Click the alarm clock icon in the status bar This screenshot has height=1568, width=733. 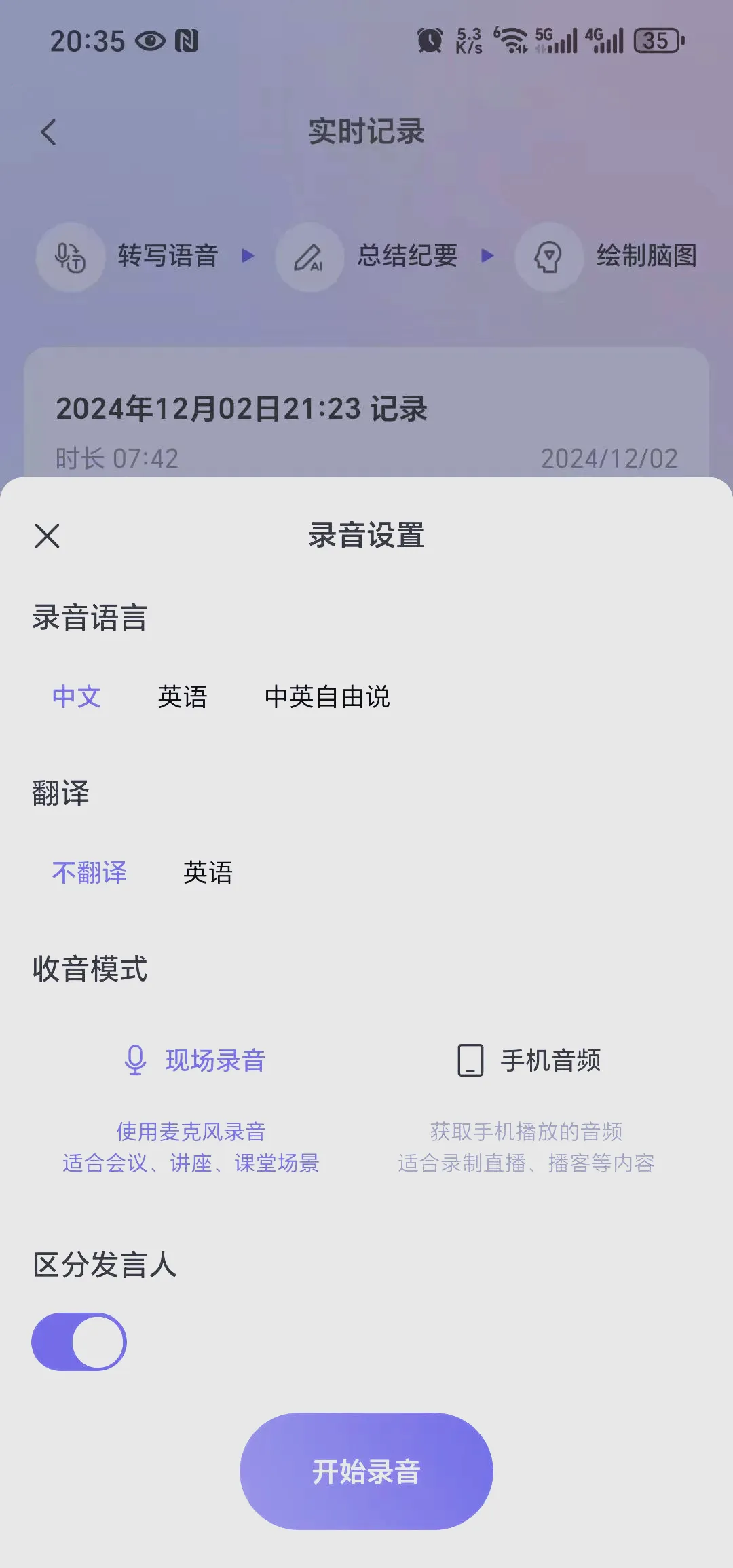coord(429,41)
